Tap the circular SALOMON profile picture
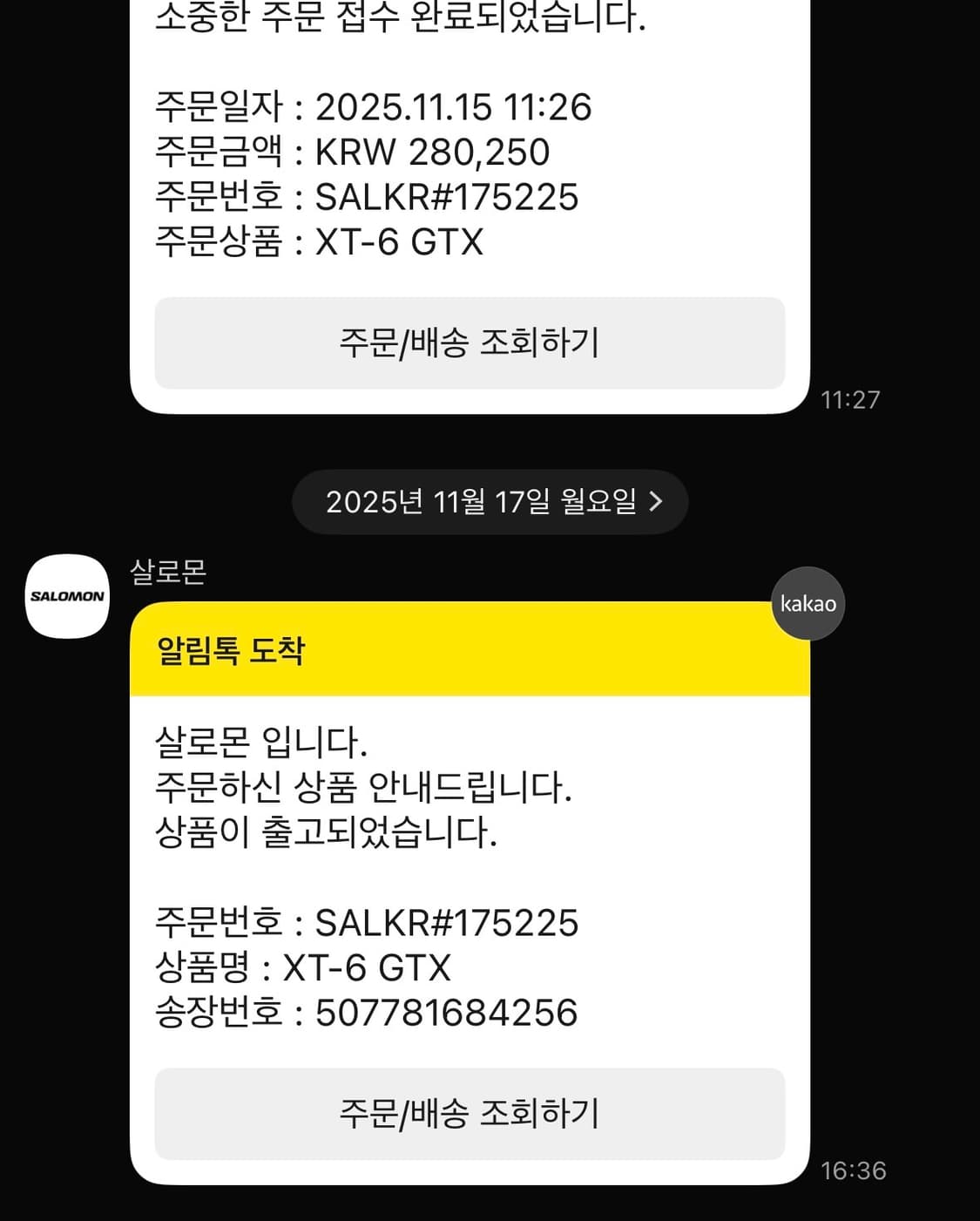 65,594
